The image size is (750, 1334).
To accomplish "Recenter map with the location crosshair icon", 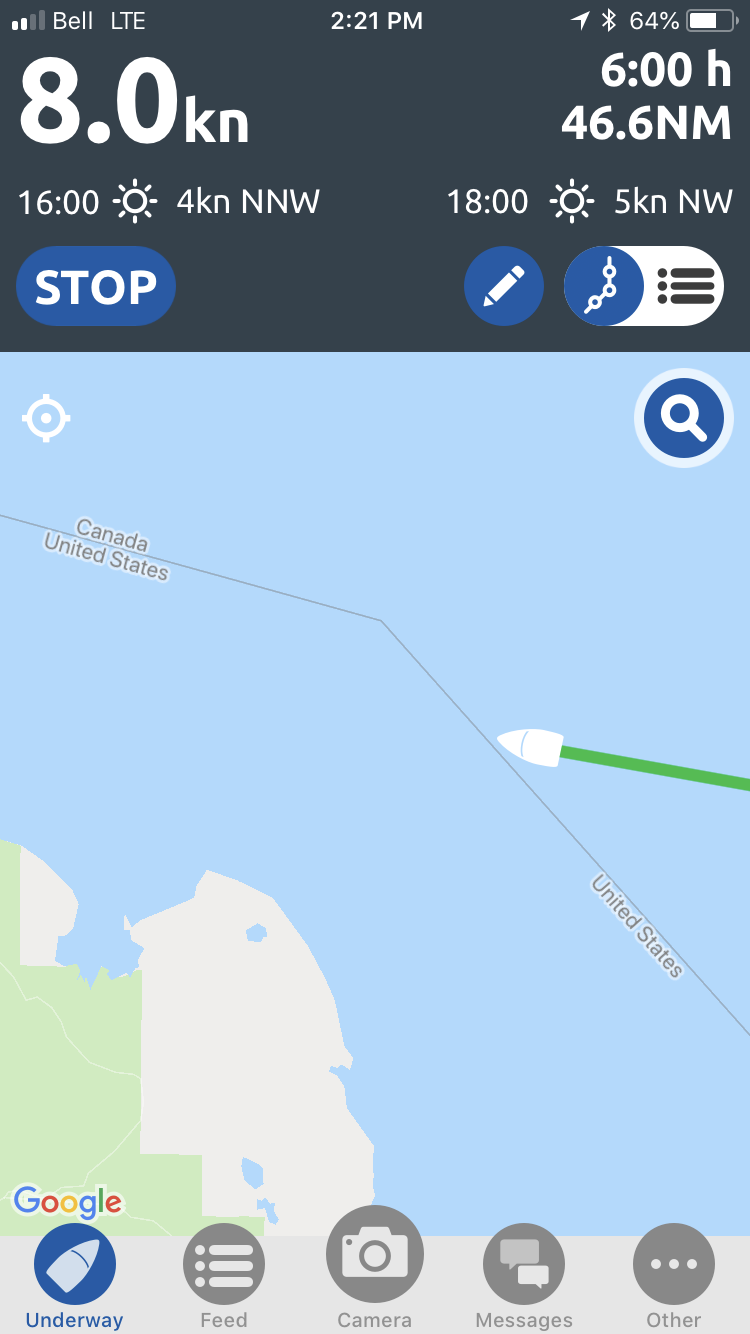I will (46, 418).
